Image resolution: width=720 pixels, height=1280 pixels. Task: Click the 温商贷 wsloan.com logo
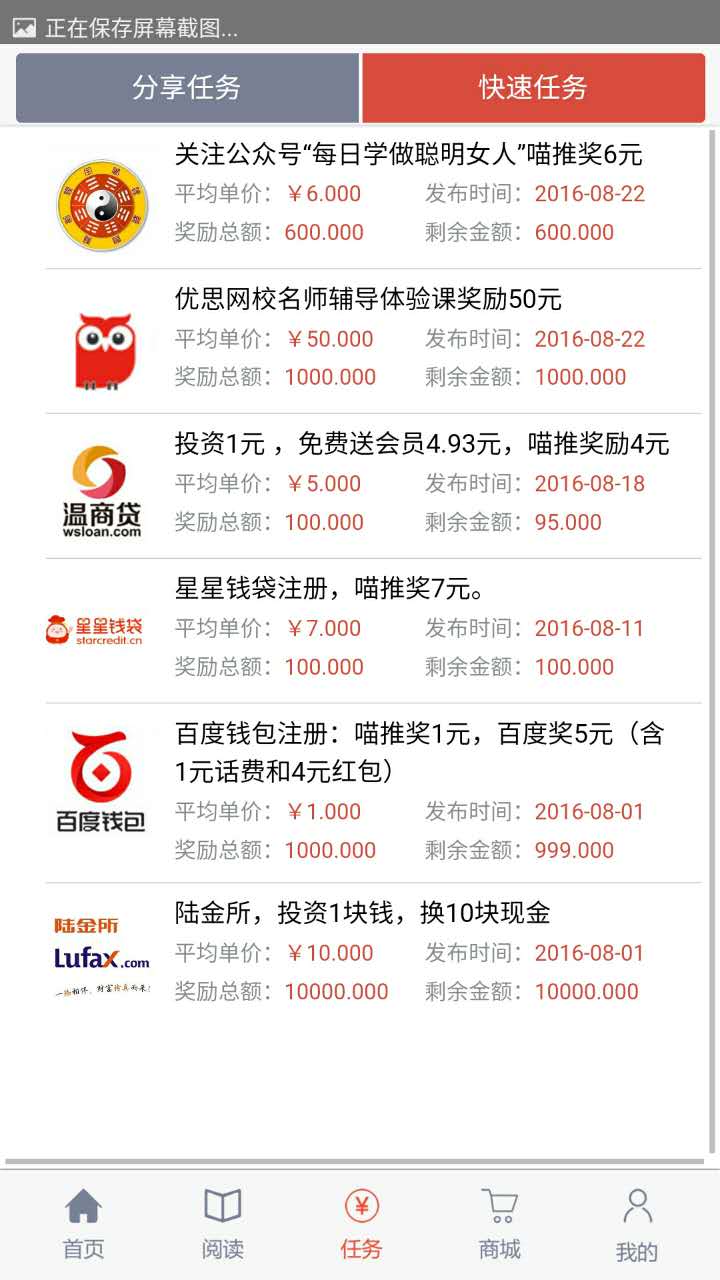click(x=98, y=486)
